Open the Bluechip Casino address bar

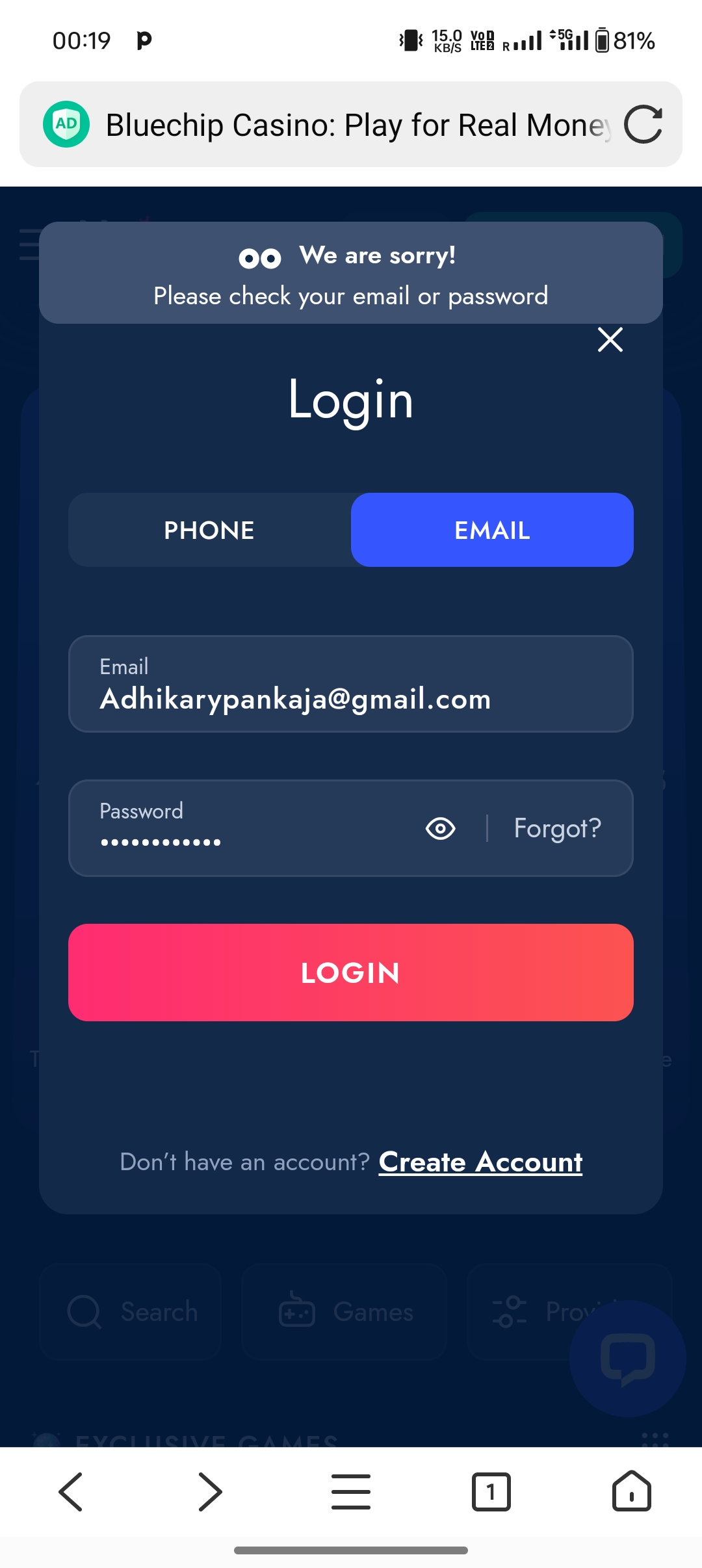tap(357, 124)
